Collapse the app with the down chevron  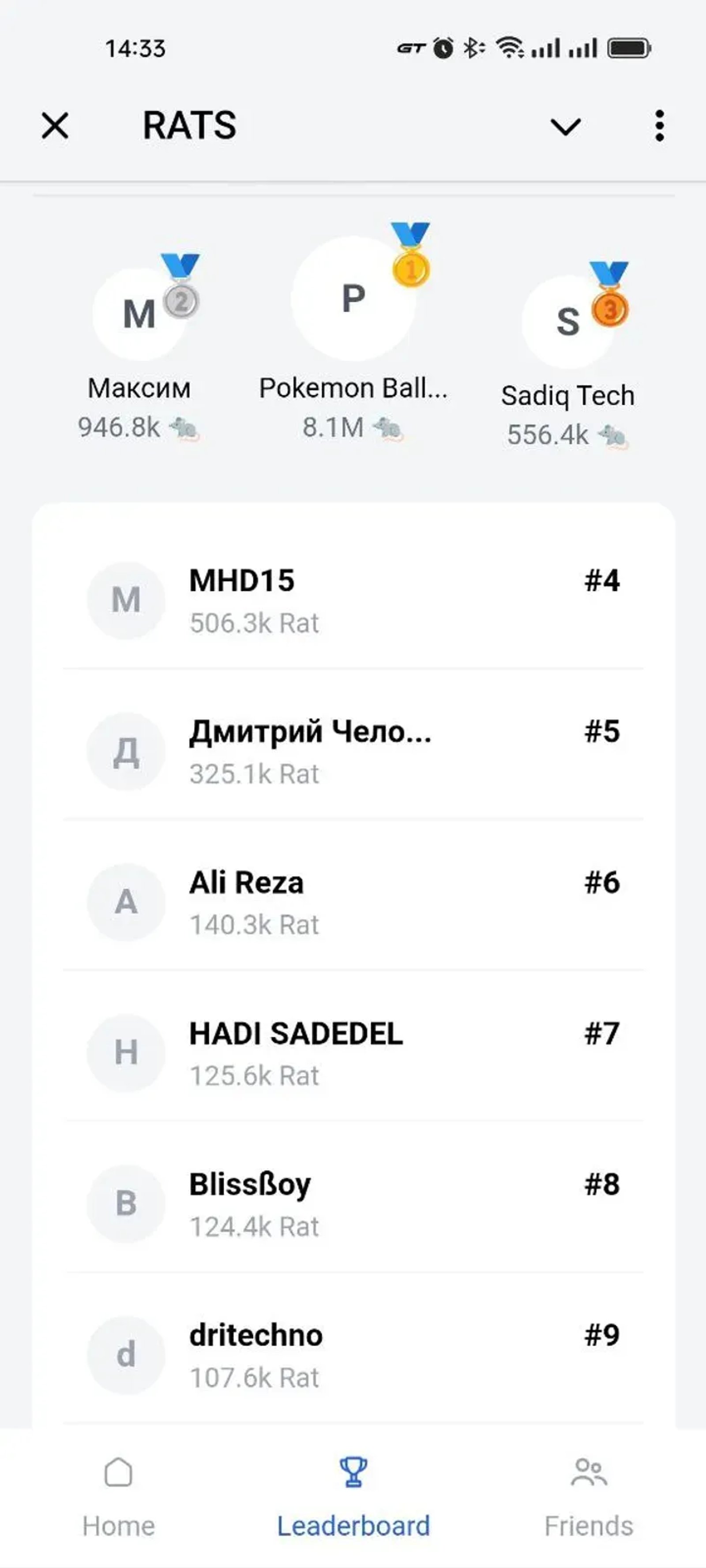(565, 126)
